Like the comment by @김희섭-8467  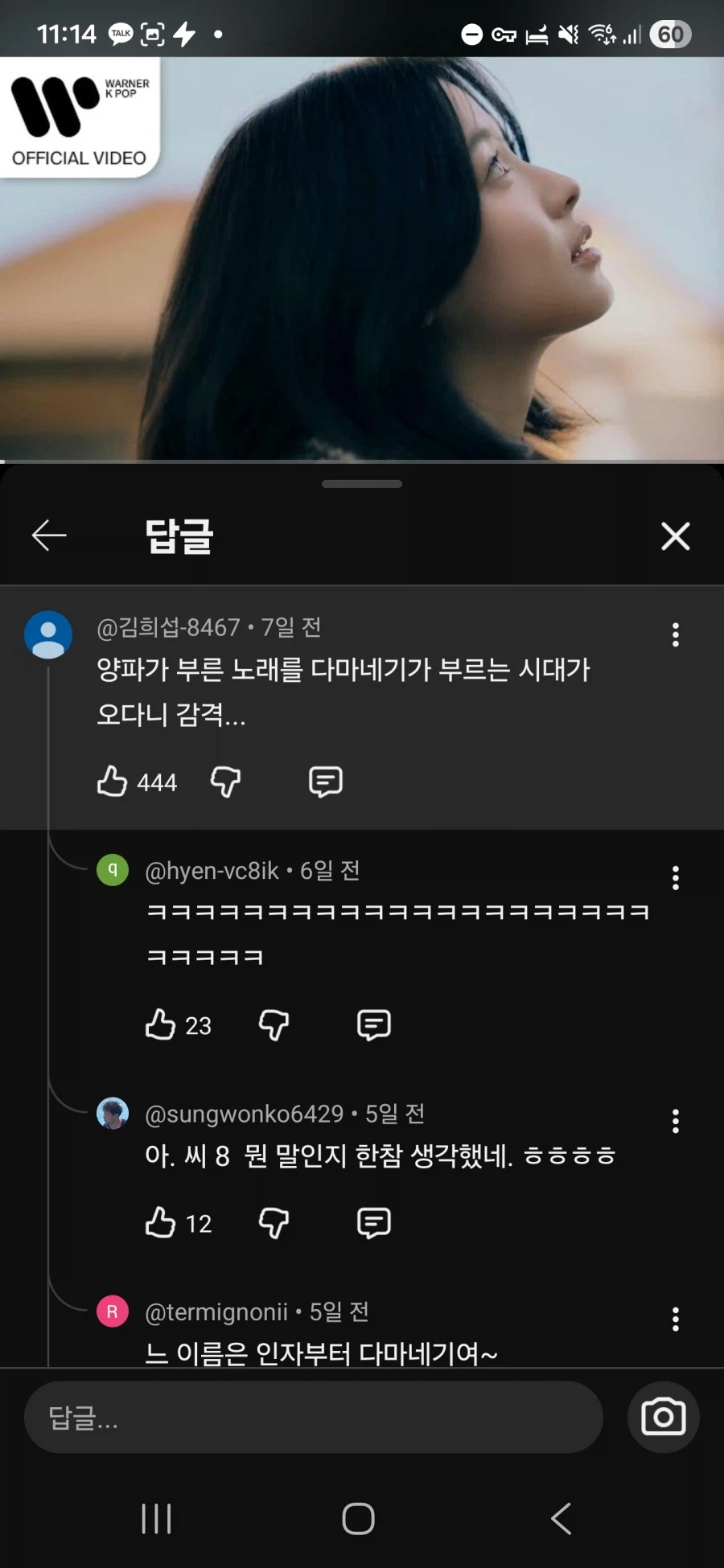click(113, 782)
